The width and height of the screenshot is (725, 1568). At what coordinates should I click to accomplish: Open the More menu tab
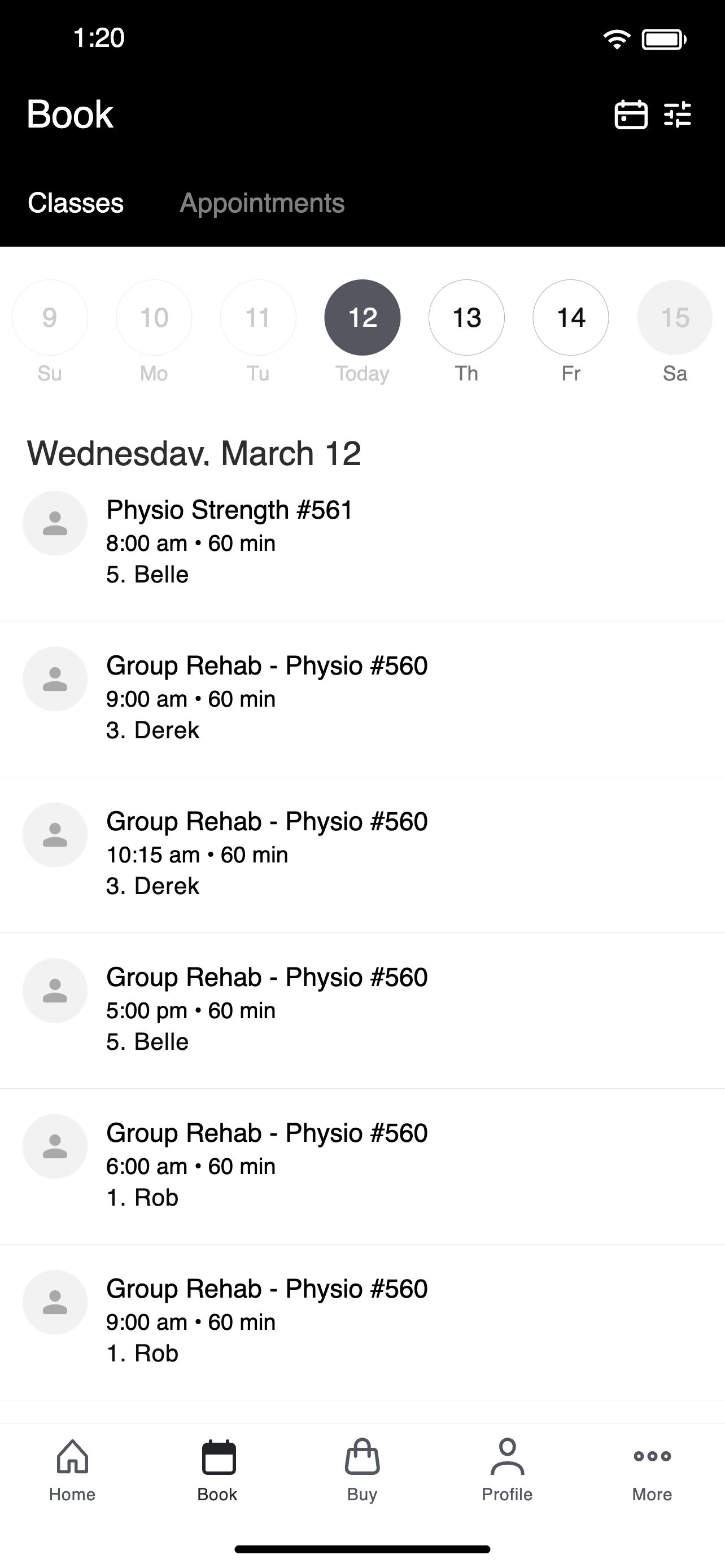pos(652,1470)
